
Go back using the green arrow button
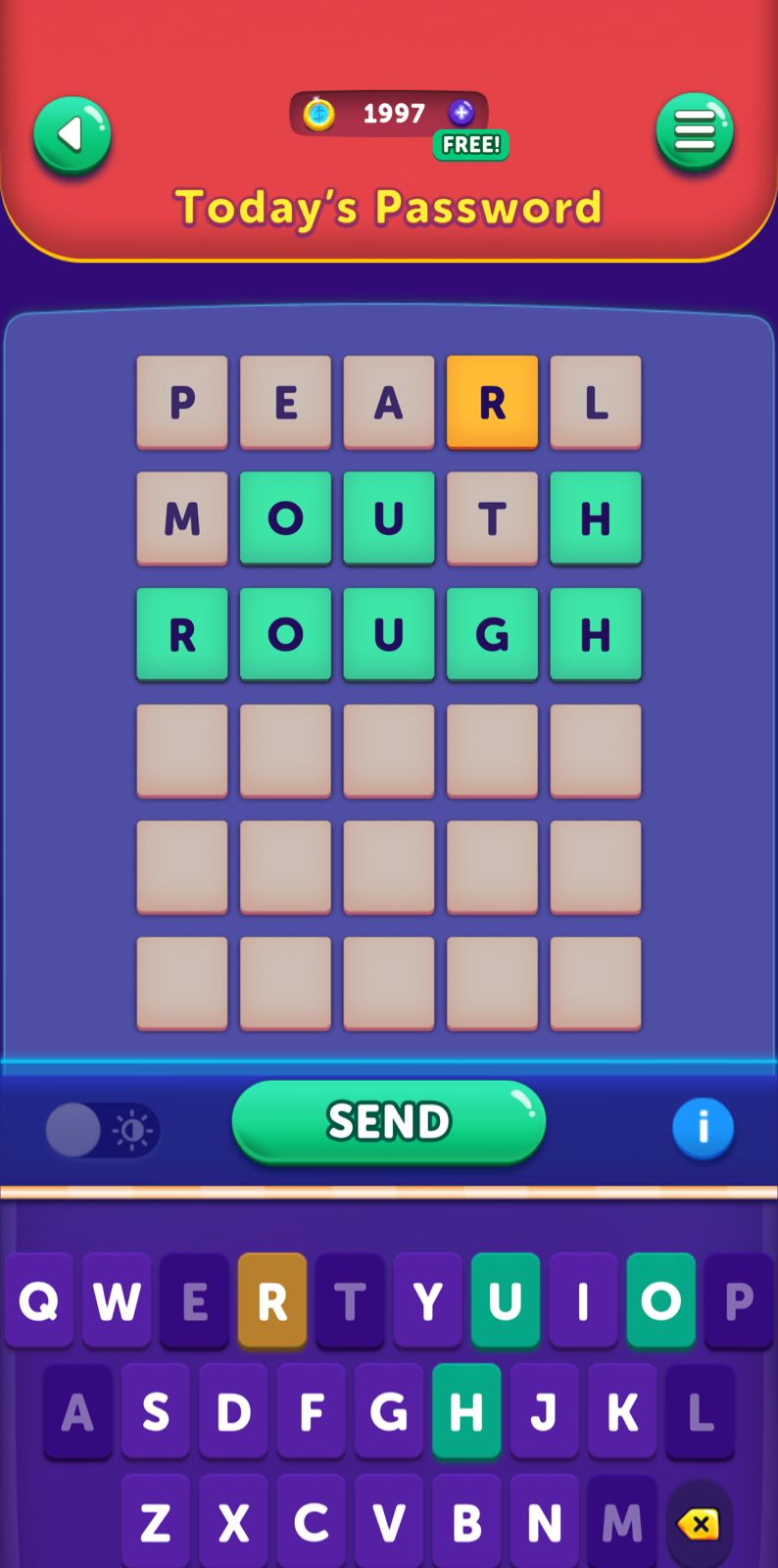72,134
